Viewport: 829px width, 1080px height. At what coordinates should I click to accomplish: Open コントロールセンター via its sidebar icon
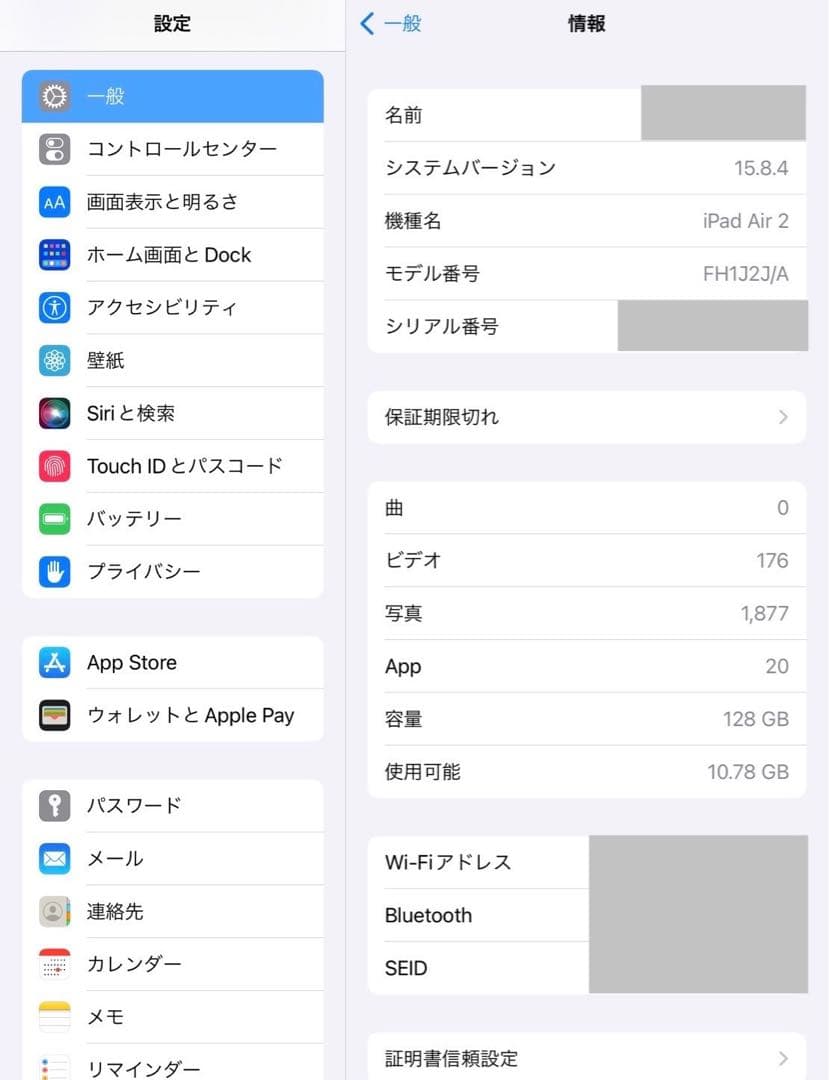[x=54, y=148]
